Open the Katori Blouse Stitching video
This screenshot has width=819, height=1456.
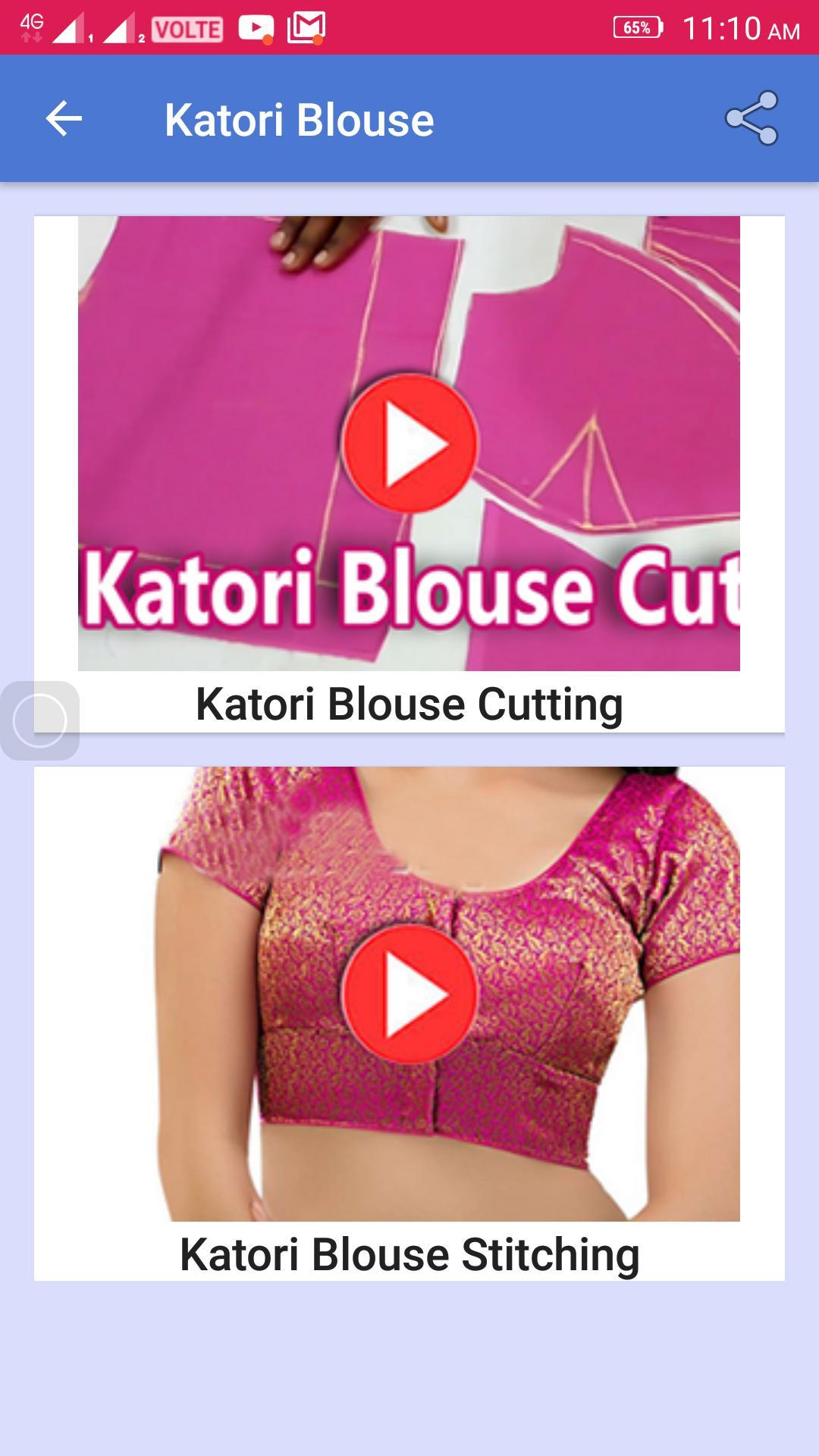[x=409, y=994]
